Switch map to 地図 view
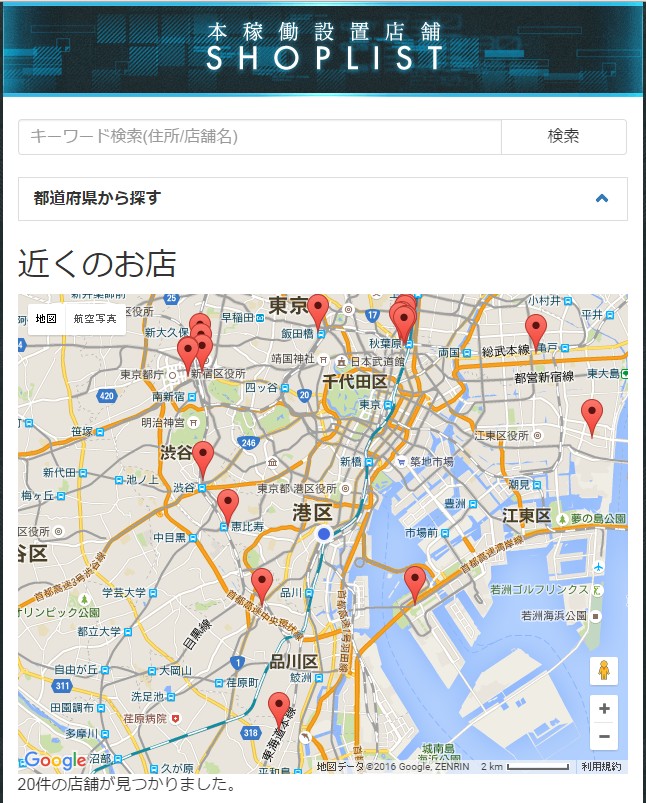Image resolution: width=646 pixels, height=803 pixels. [x=46, y=319]
